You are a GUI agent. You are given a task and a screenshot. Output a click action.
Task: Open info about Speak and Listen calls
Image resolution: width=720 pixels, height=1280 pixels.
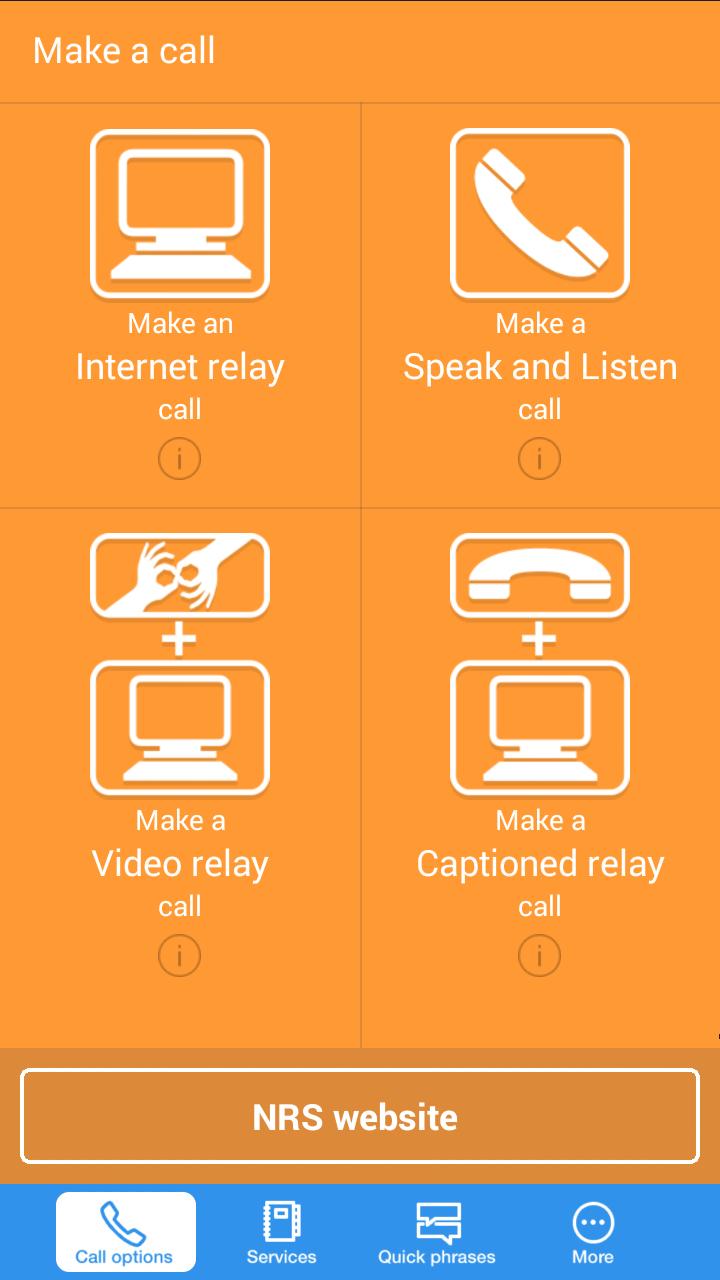tap(540, 458)
